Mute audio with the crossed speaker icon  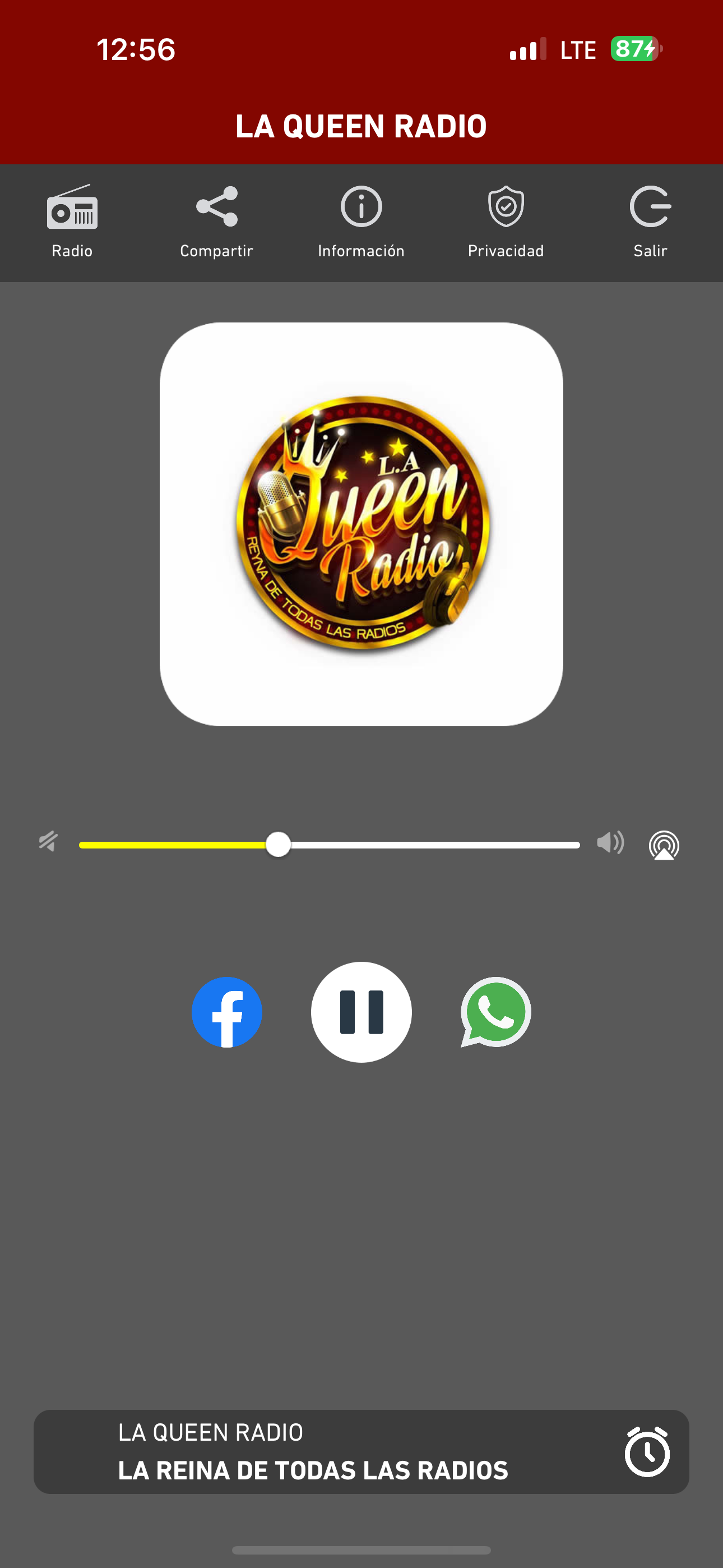48,844
